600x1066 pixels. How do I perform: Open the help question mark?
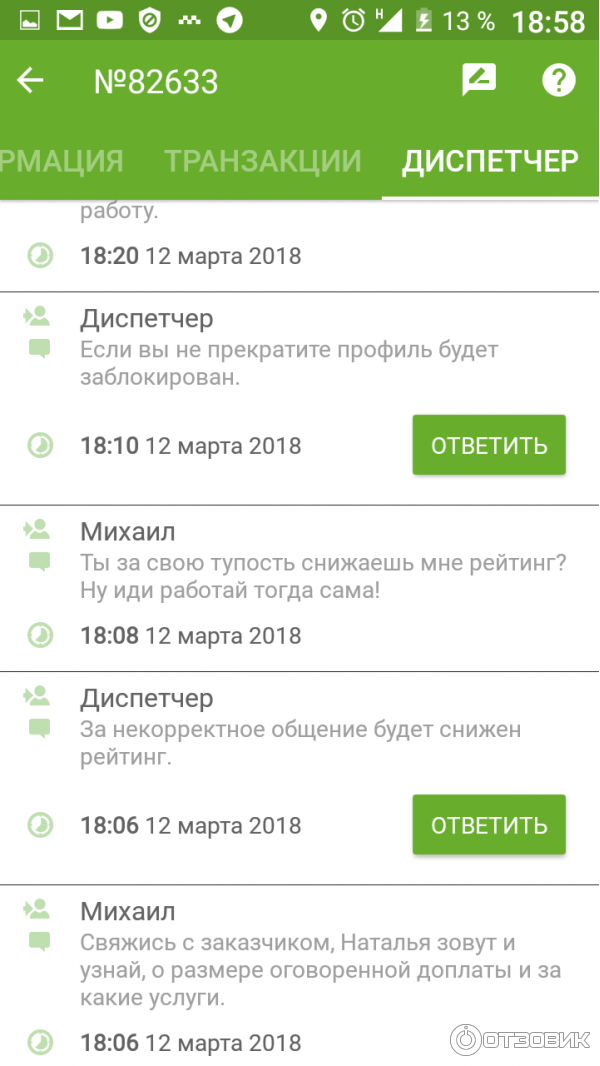coord(559,80)
